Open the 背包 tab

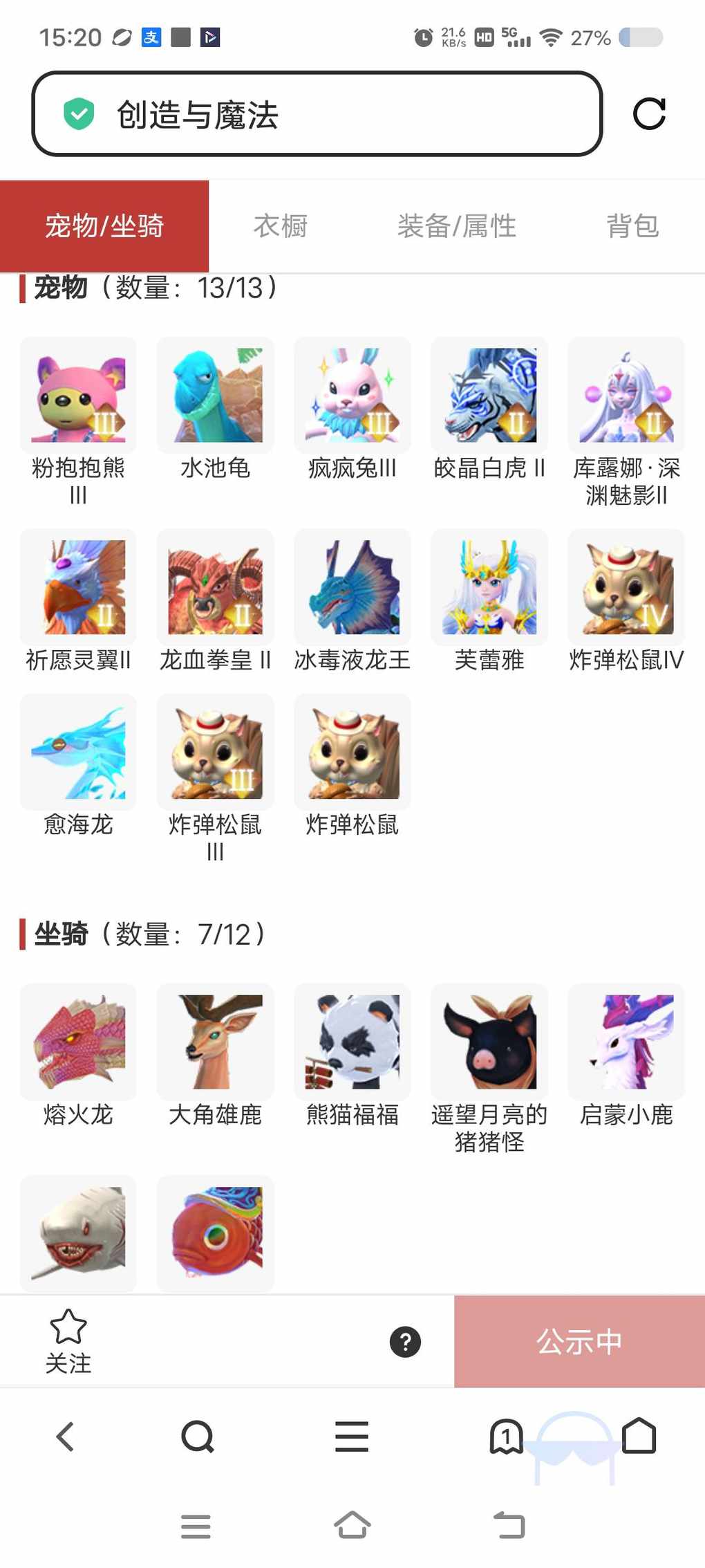[x=632, y=226]
